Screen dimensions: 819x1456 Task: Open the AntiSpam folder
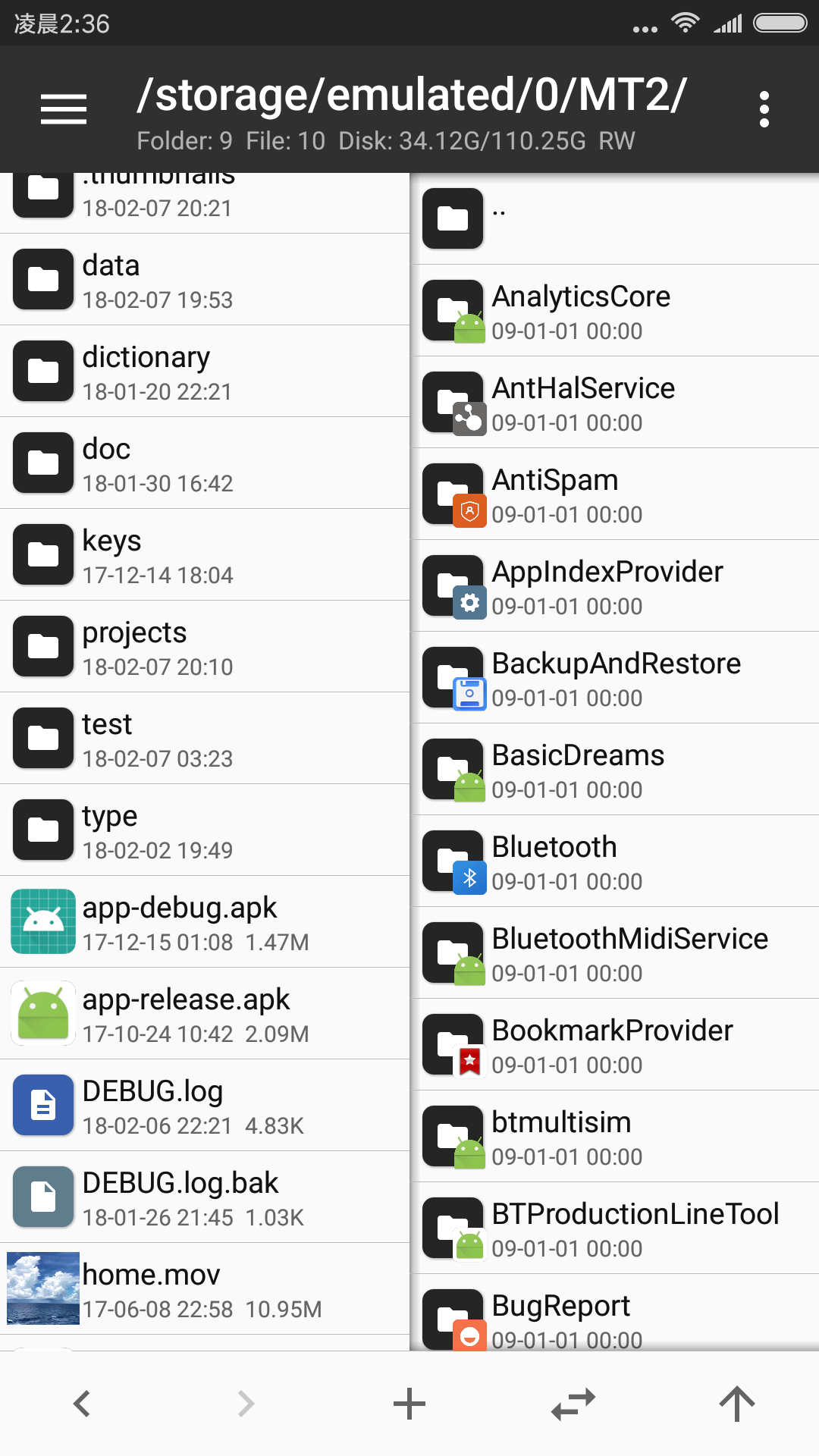(614, 494)
